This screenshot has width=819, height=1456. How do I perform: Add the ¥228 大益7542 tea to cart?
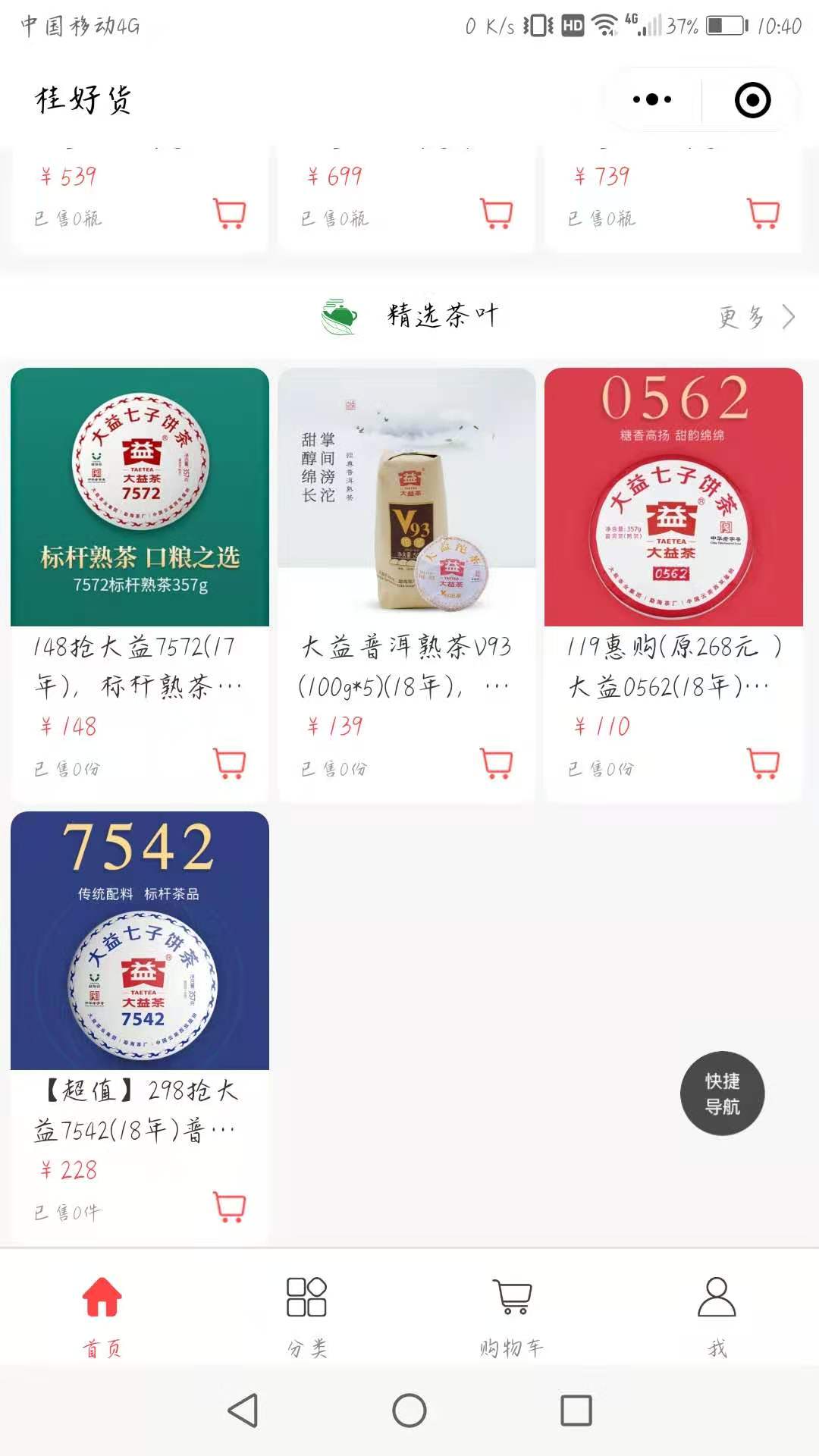(230, 1207)
